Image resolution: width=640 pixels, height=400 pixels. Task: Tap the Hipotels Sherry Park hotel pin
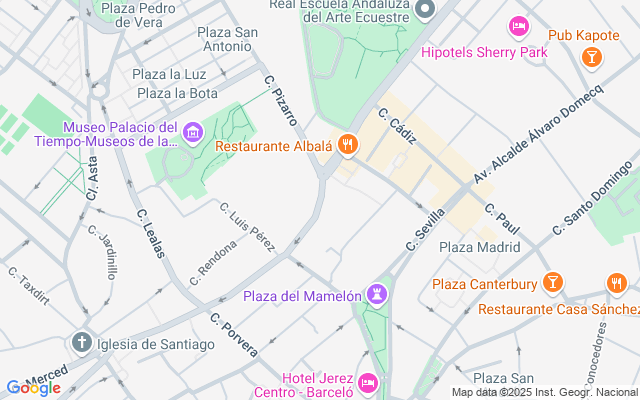(x=518, y=27)
